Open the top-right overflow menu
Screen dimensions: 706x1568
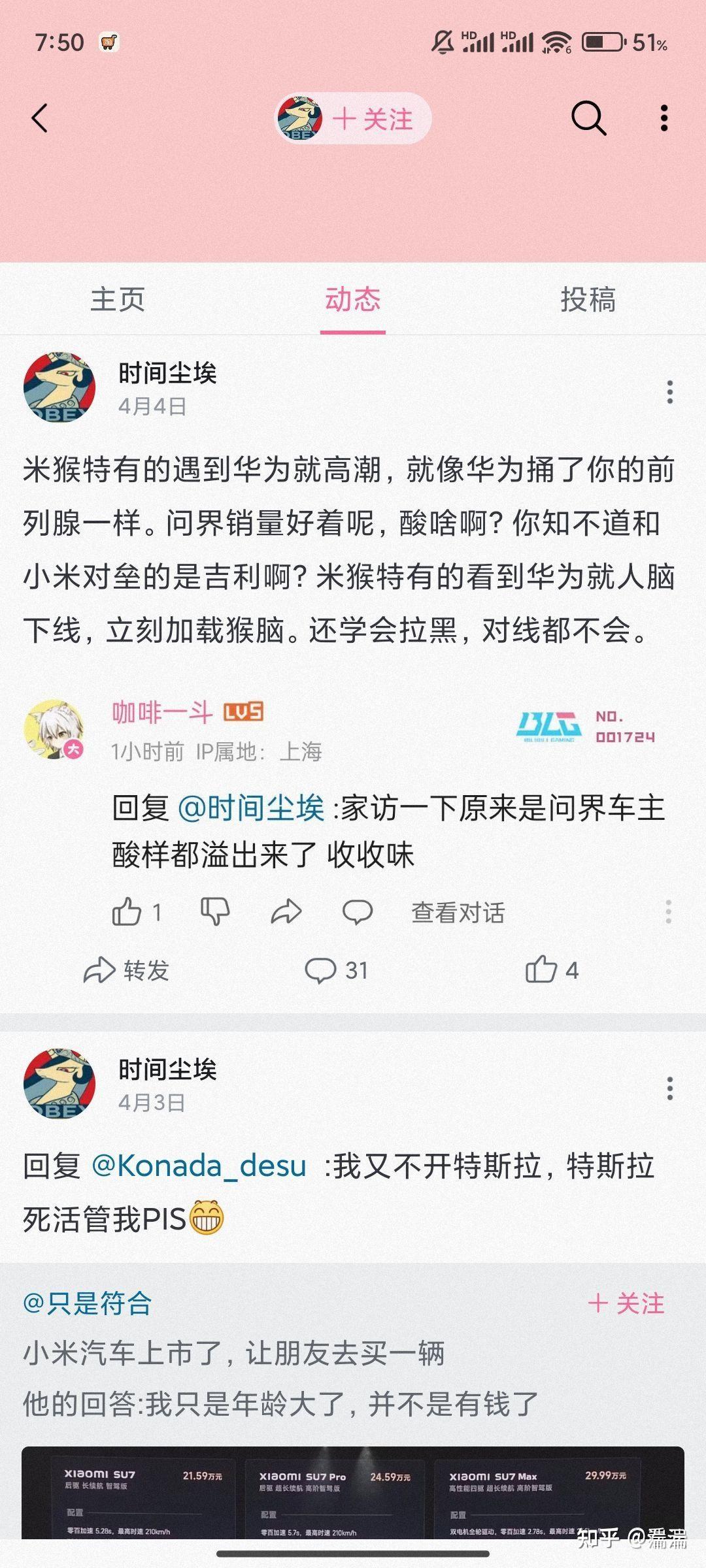pos(664,118)
